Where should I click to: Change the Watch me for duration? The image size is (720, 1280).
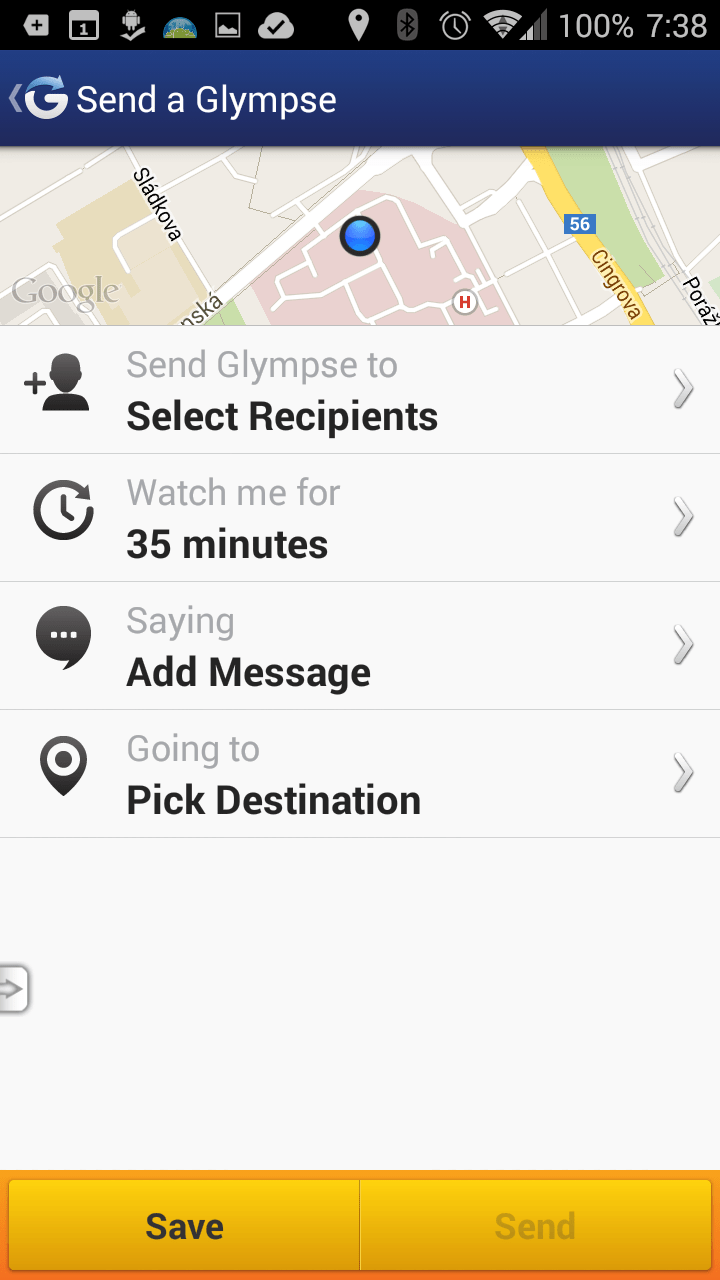point(360,518)
